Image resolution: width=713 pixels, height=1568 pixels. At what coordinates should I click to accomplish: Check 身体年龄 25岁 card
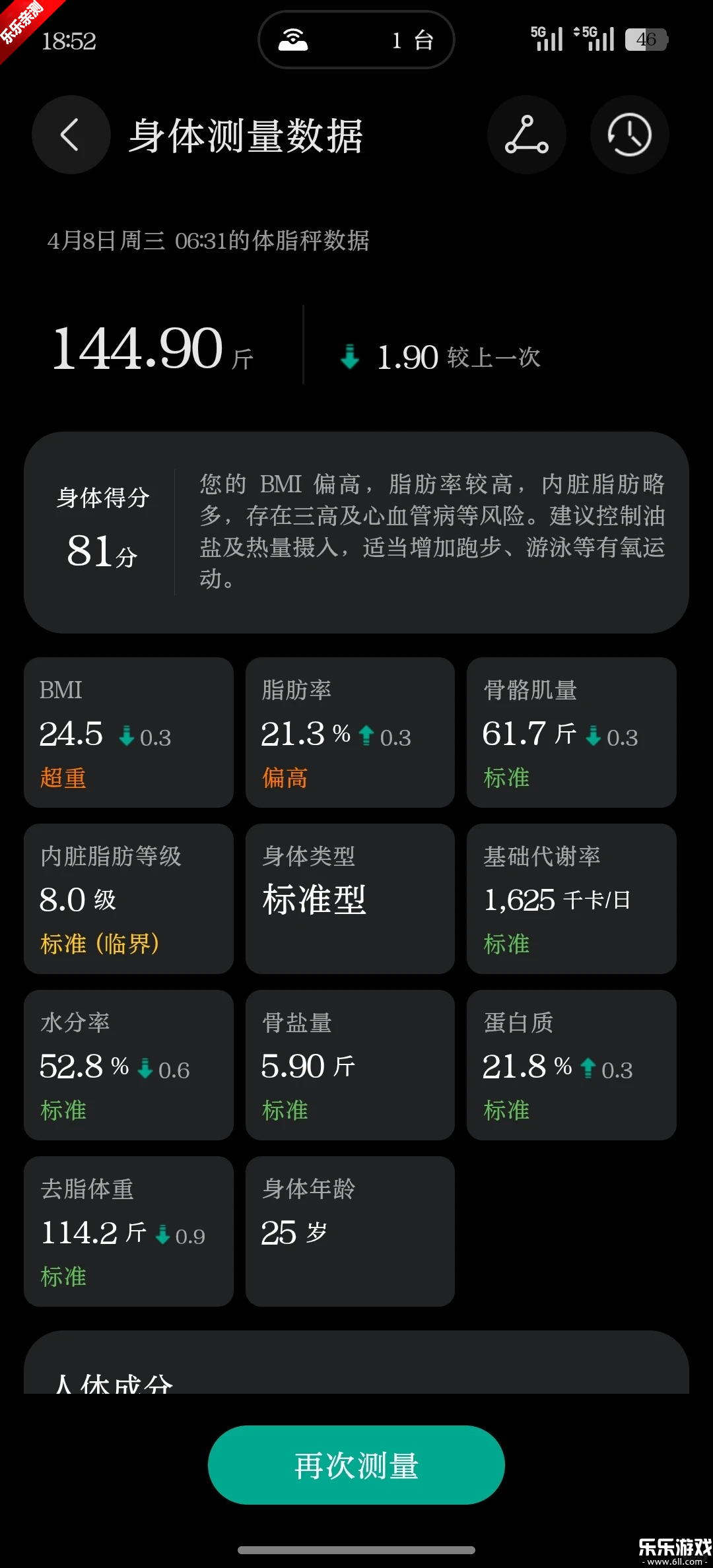point(350,1231)
